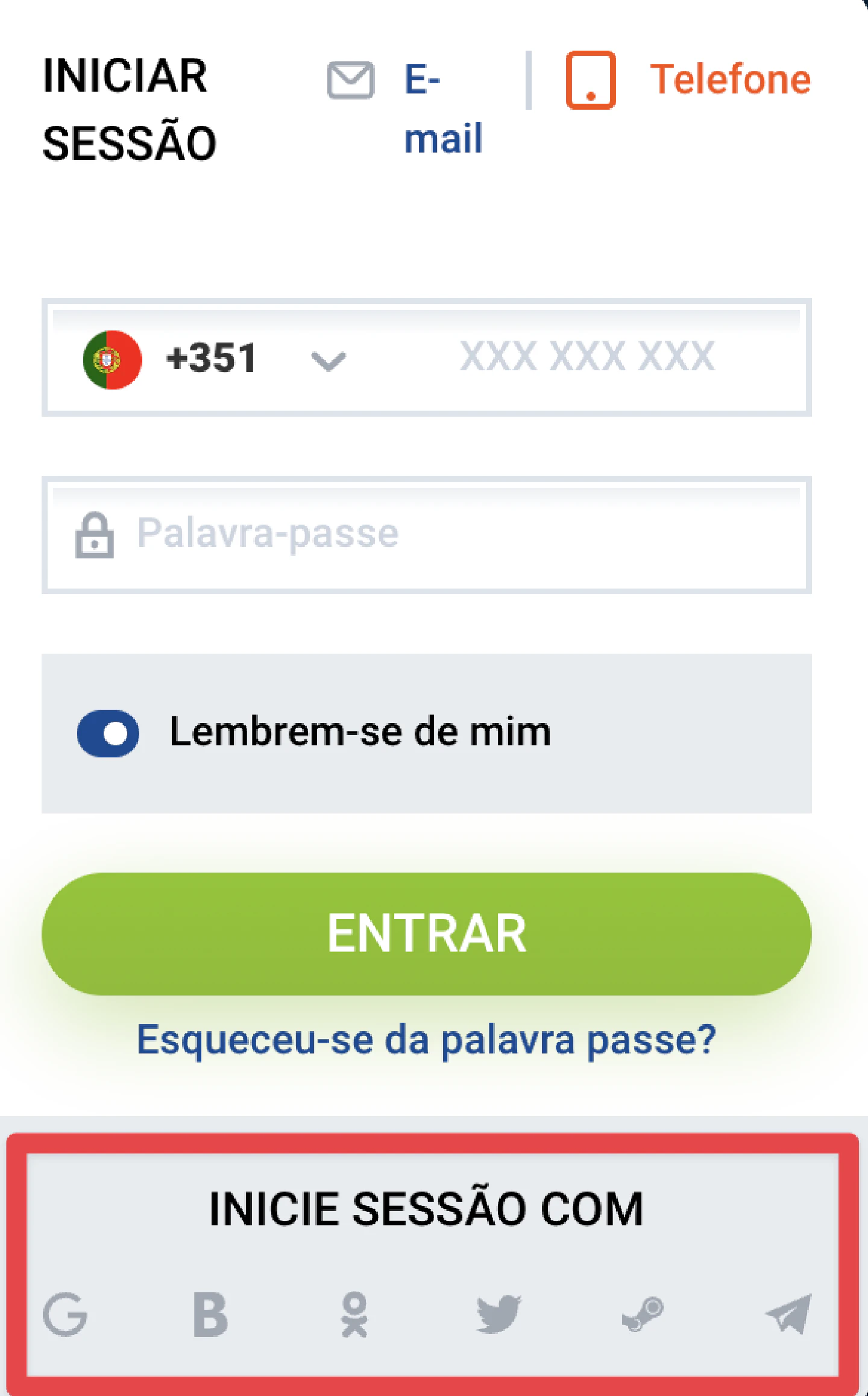
Task: Open Esqueceu-se da palavra passe link
Action: [427, 1040]
